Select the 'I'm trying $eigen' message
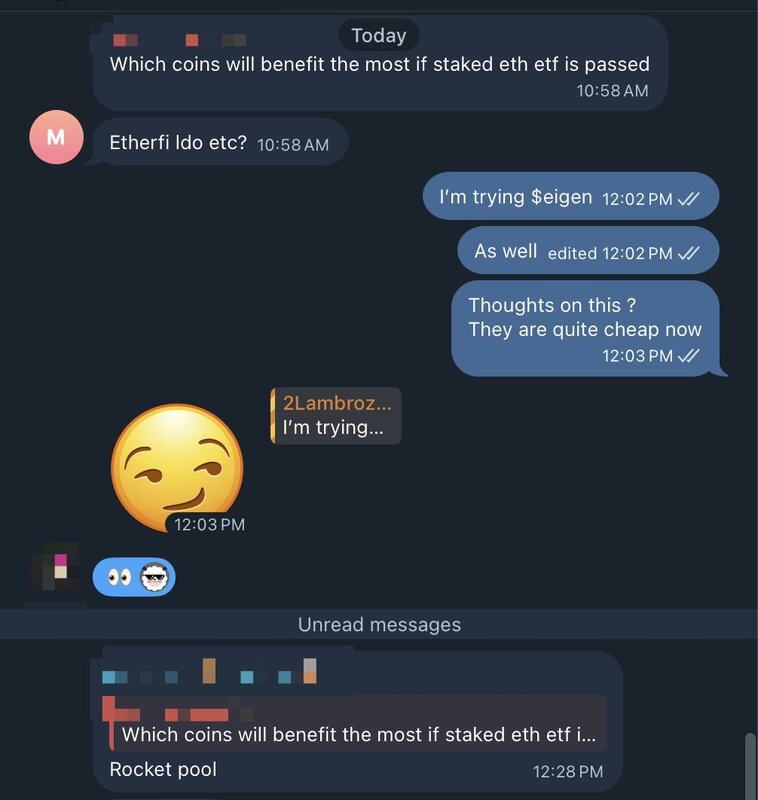This screenshot has width=758, height=800. tap(569, 198)
